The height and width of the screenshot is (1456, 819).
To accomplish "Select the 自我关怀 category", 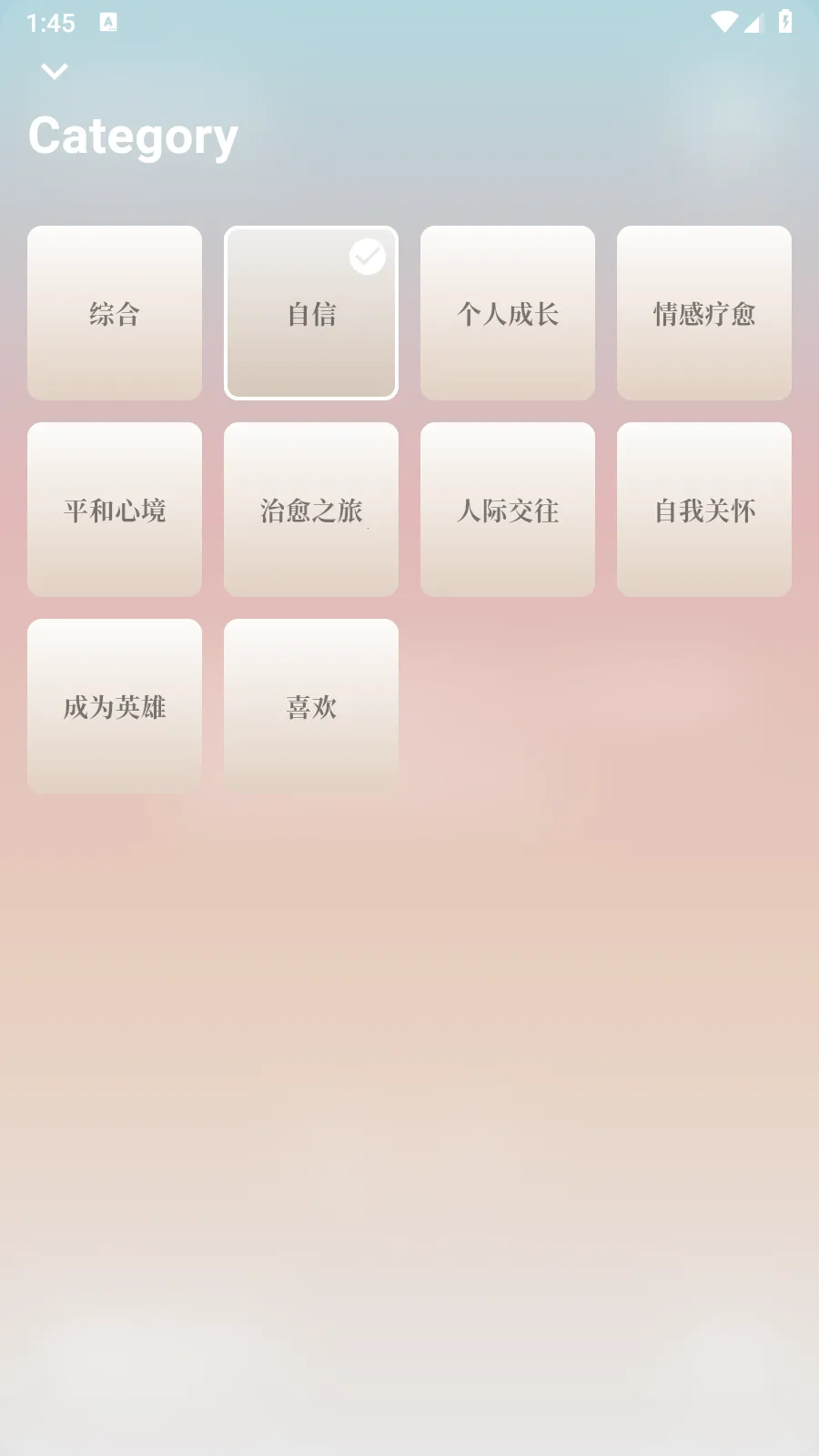I will tap(704, 510).
